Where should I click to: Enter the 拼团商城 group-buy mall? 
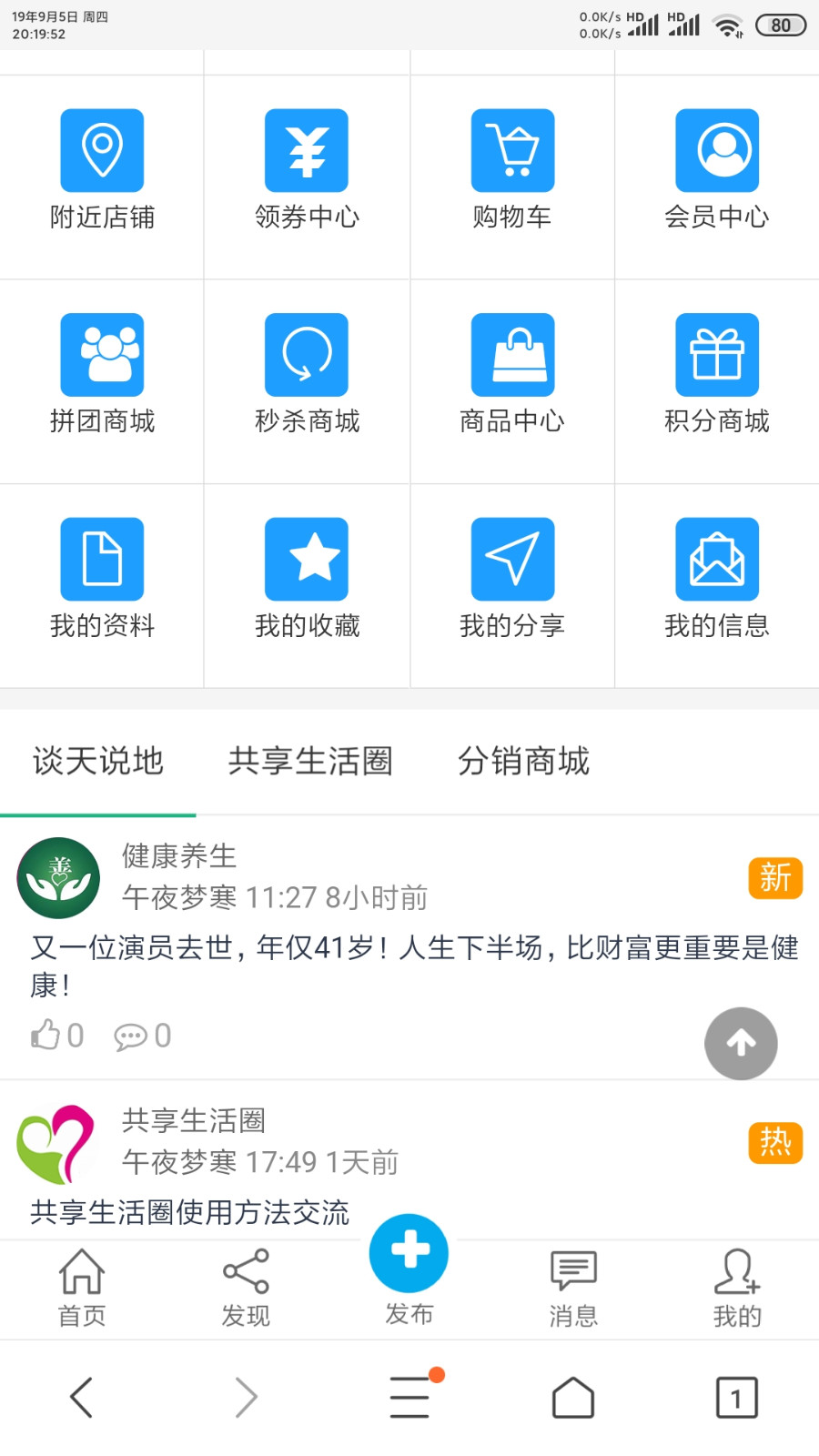pos(102,374)
